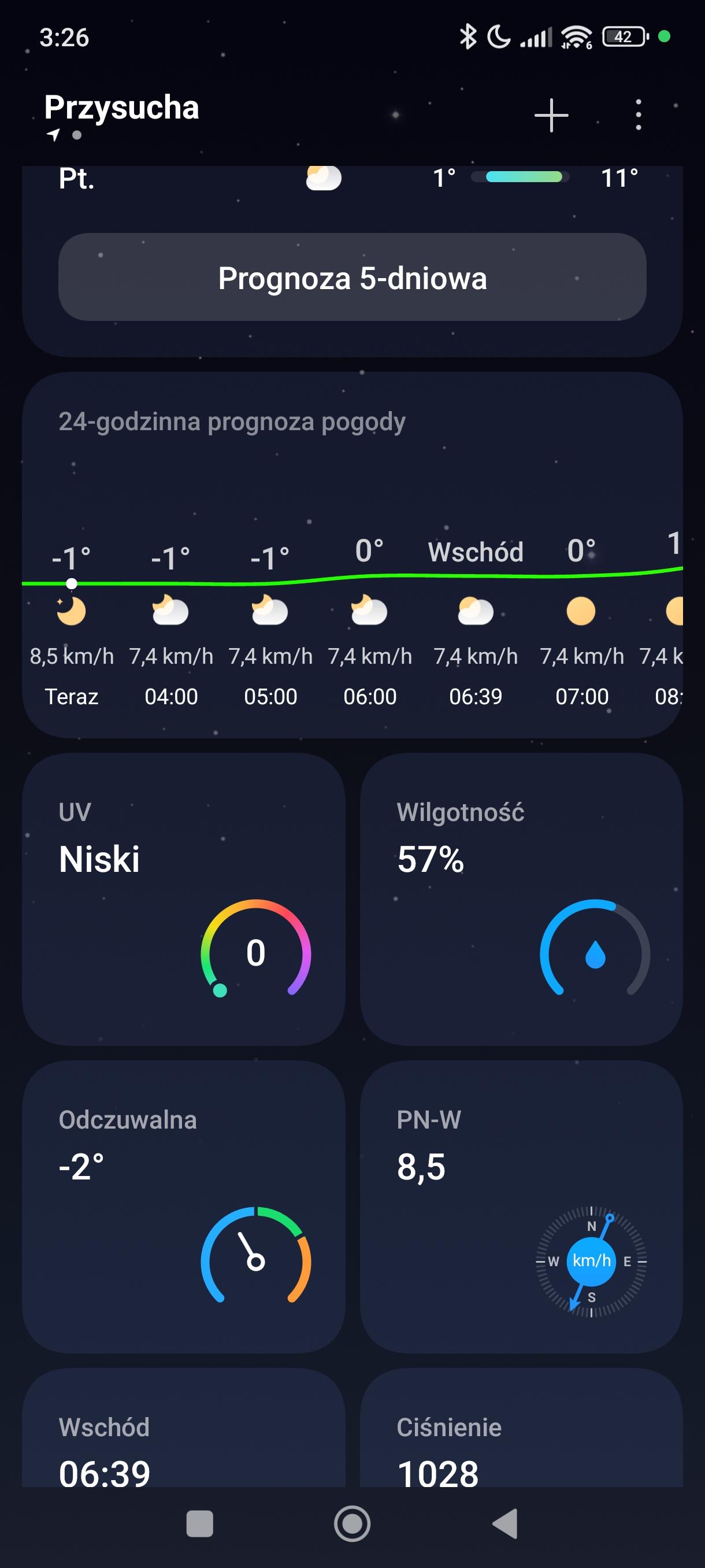Open Prognoza 5-dniowa forecast
The image size is (705, 1568).
pyautogui.click(x=352, y=278)
